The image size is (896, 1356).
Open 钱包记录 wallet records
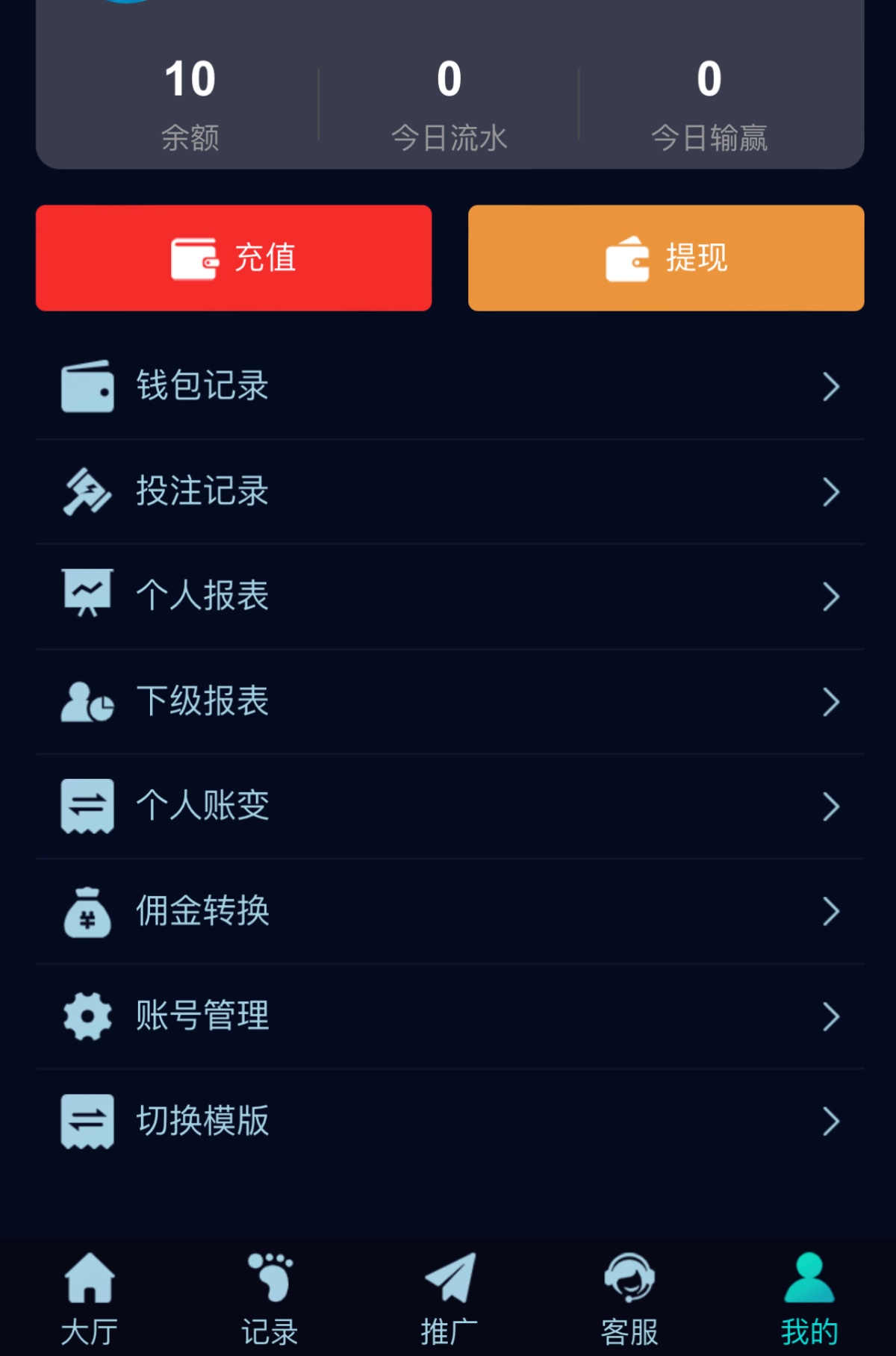(x=448, y=386)
